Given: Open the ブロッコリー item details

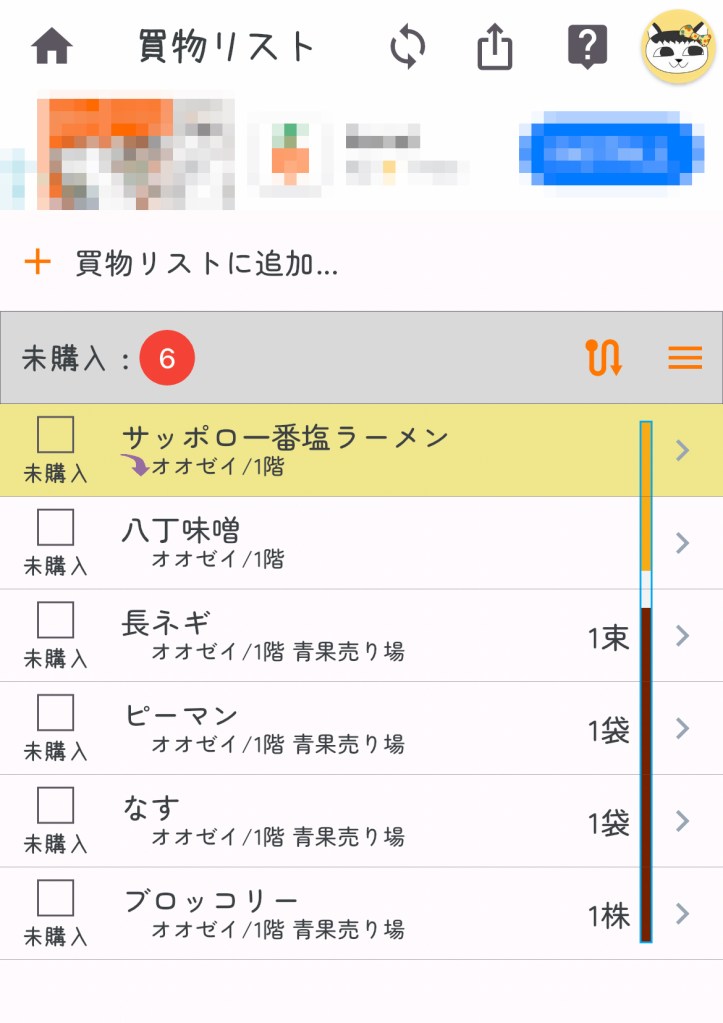Looking at the screenshot, I should point(683,913).
